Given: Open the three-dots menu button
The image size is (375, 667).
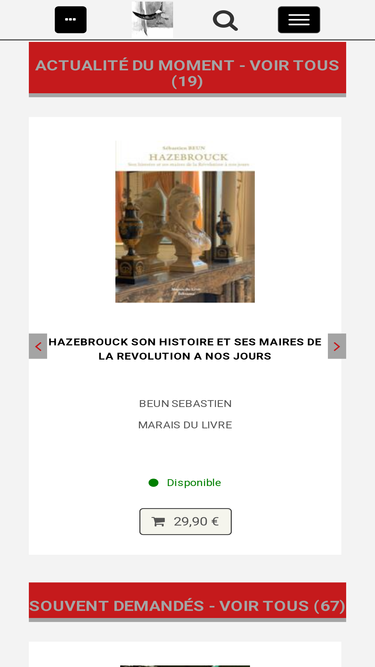Looking at the screenshot, I should 71,20.
